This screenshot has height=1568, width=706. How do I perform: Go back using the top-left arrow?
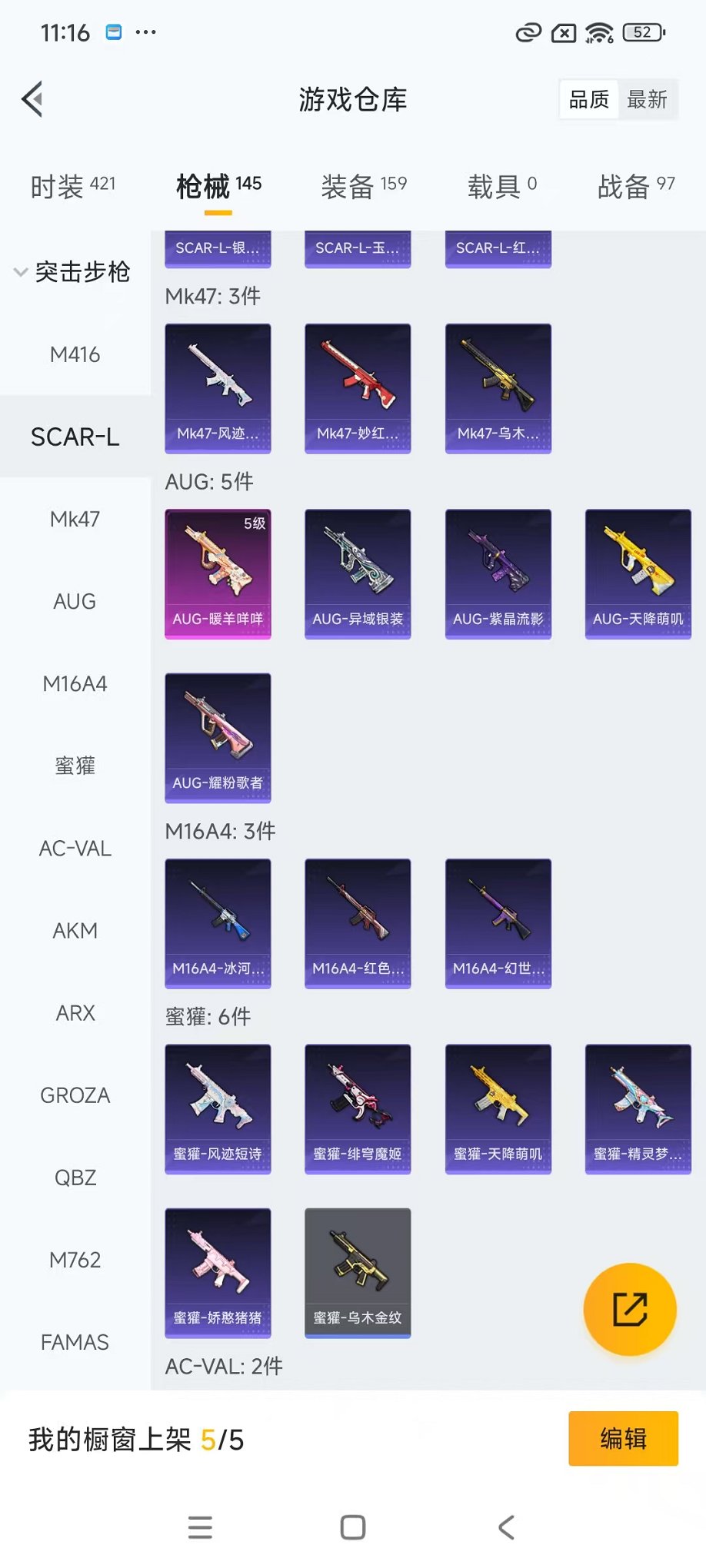pos(32,99)
